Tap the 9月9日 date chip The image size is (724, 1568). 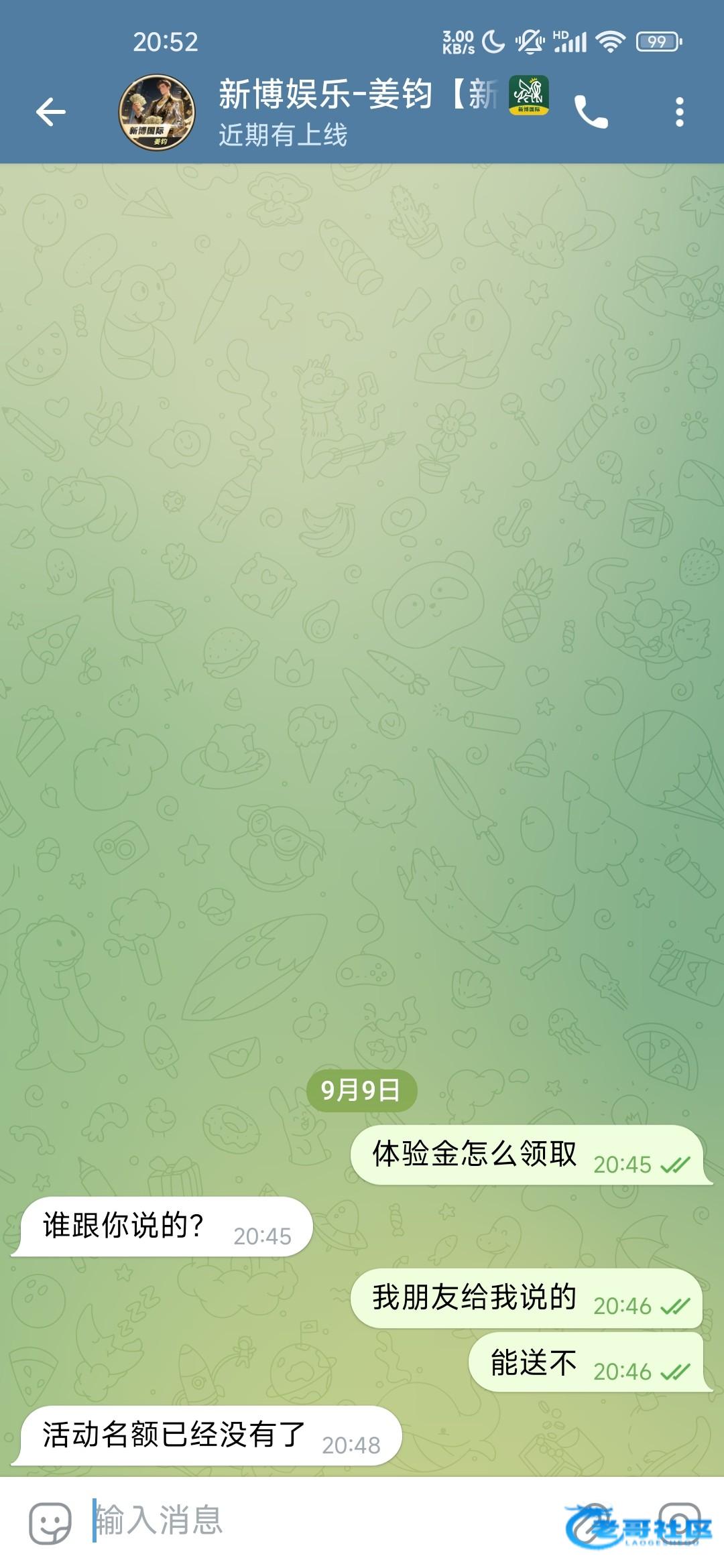361,1090
